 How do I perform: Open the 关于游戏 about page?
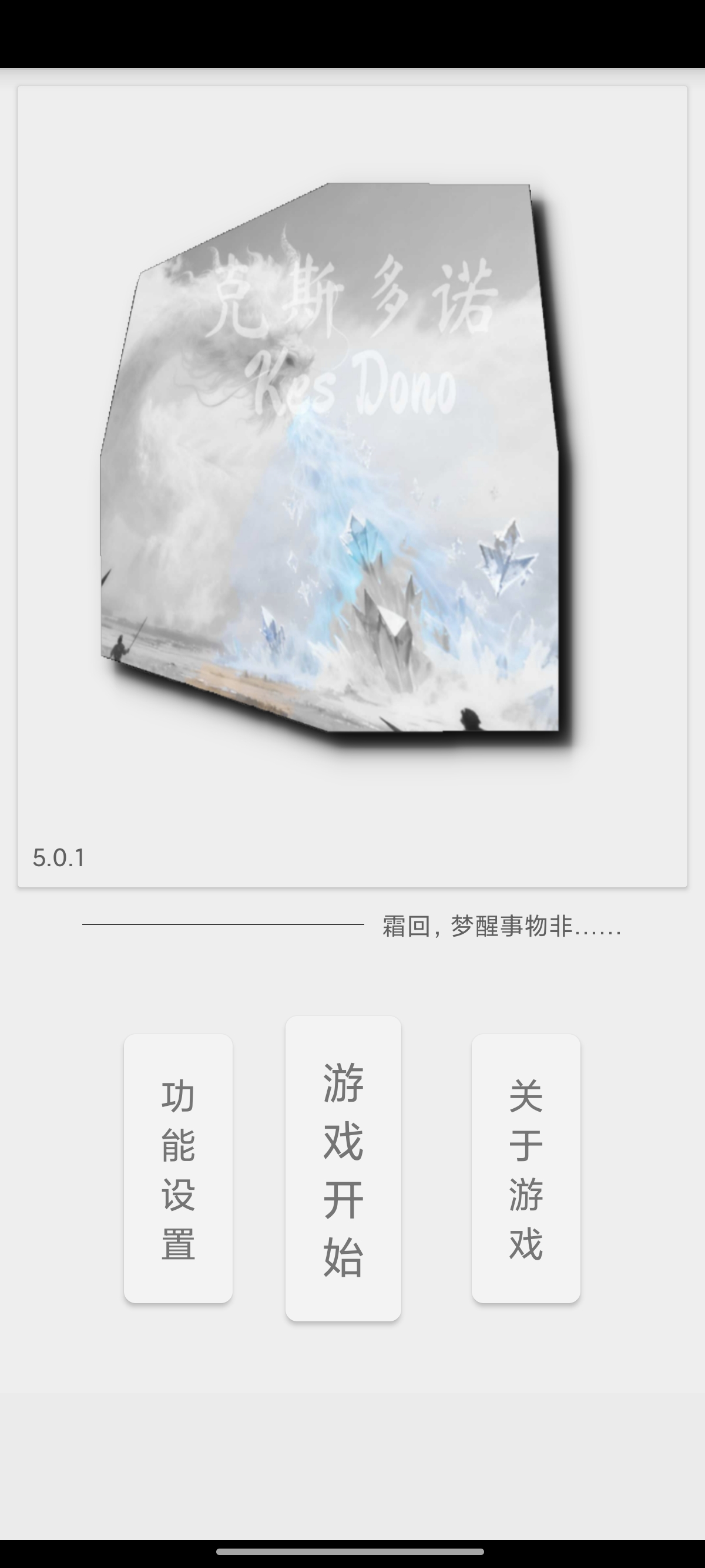(x=525, y=1168)
